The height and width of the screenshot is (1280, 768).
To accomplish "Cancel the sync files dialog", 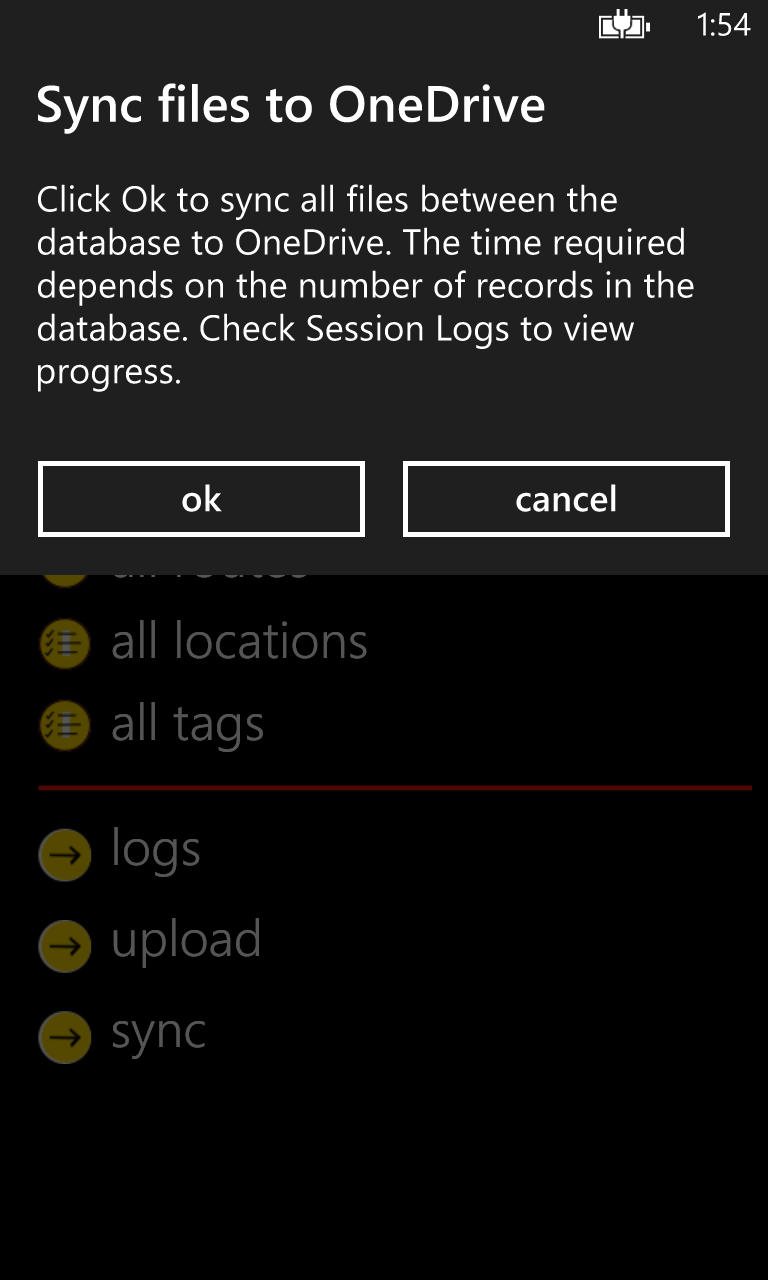I will [x=566, y=499].
